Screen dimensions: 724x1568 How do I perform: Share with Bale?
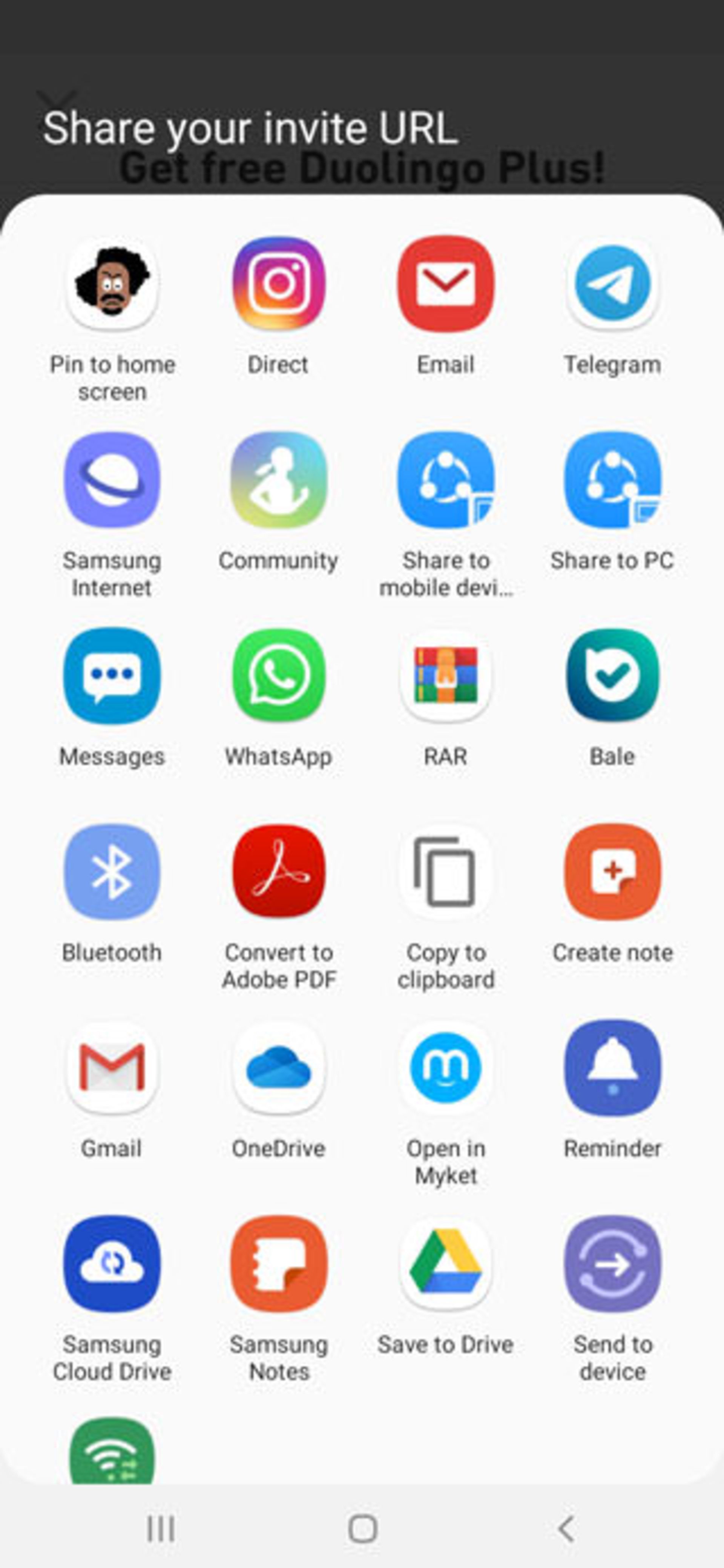[x=612, y=676]
